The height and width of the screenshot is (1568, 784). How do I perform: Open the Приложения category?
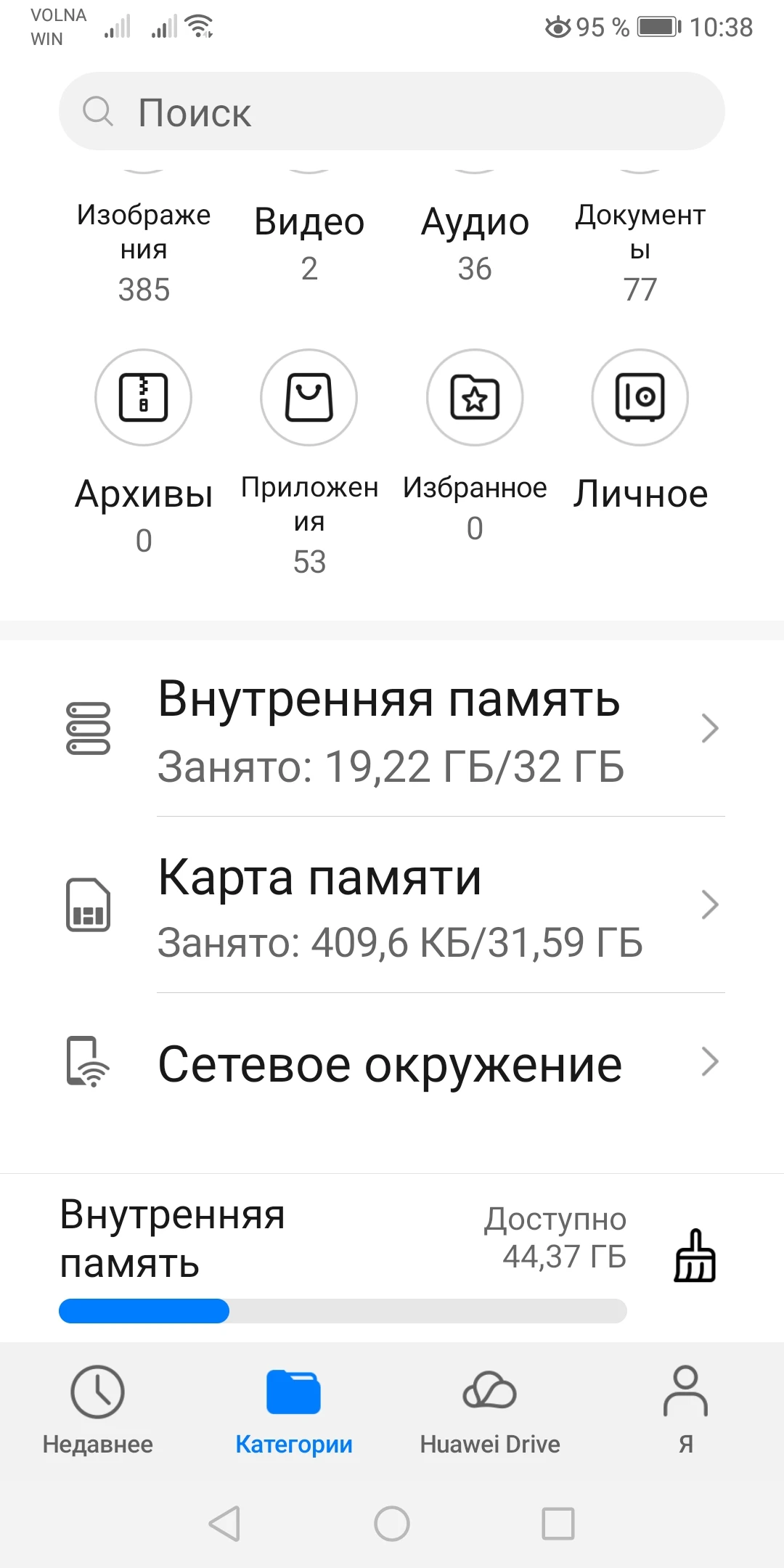click(309, 398)
